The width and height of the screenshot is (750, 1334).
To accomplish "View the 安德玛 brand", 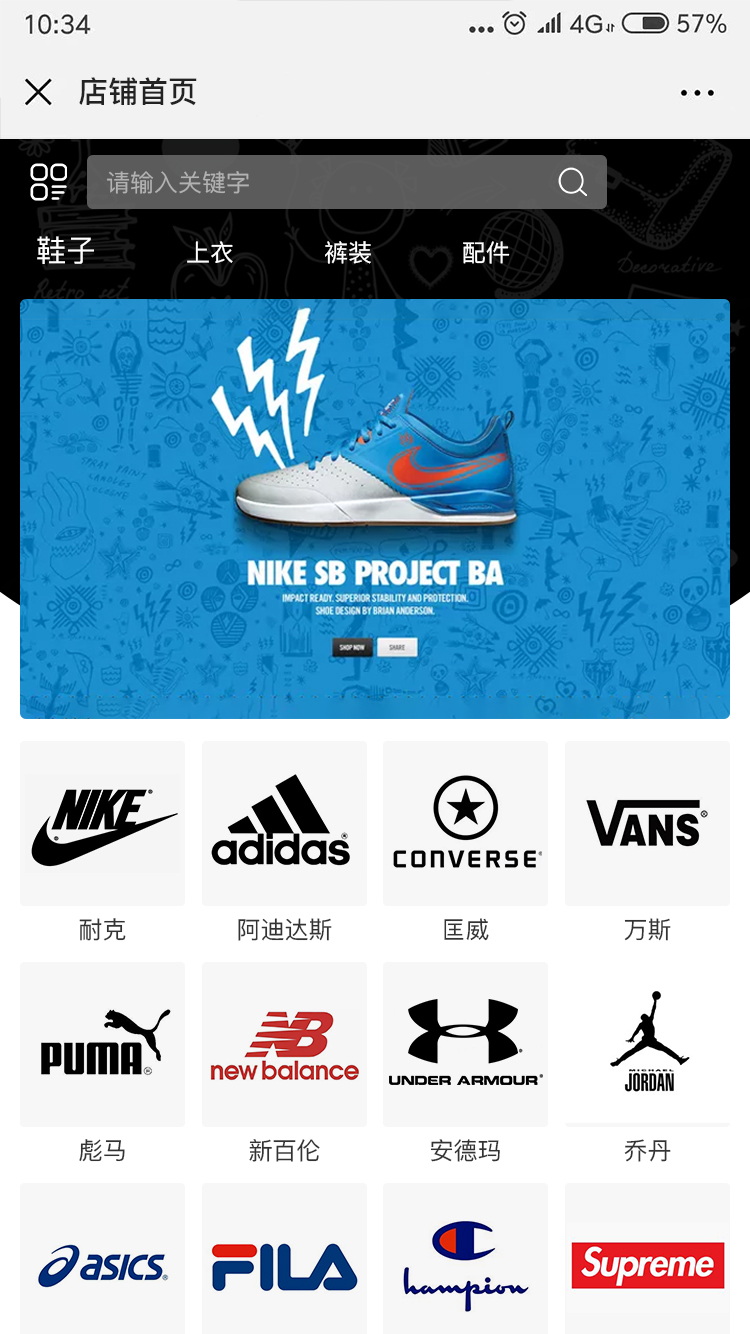I will tap(465, 1045).
